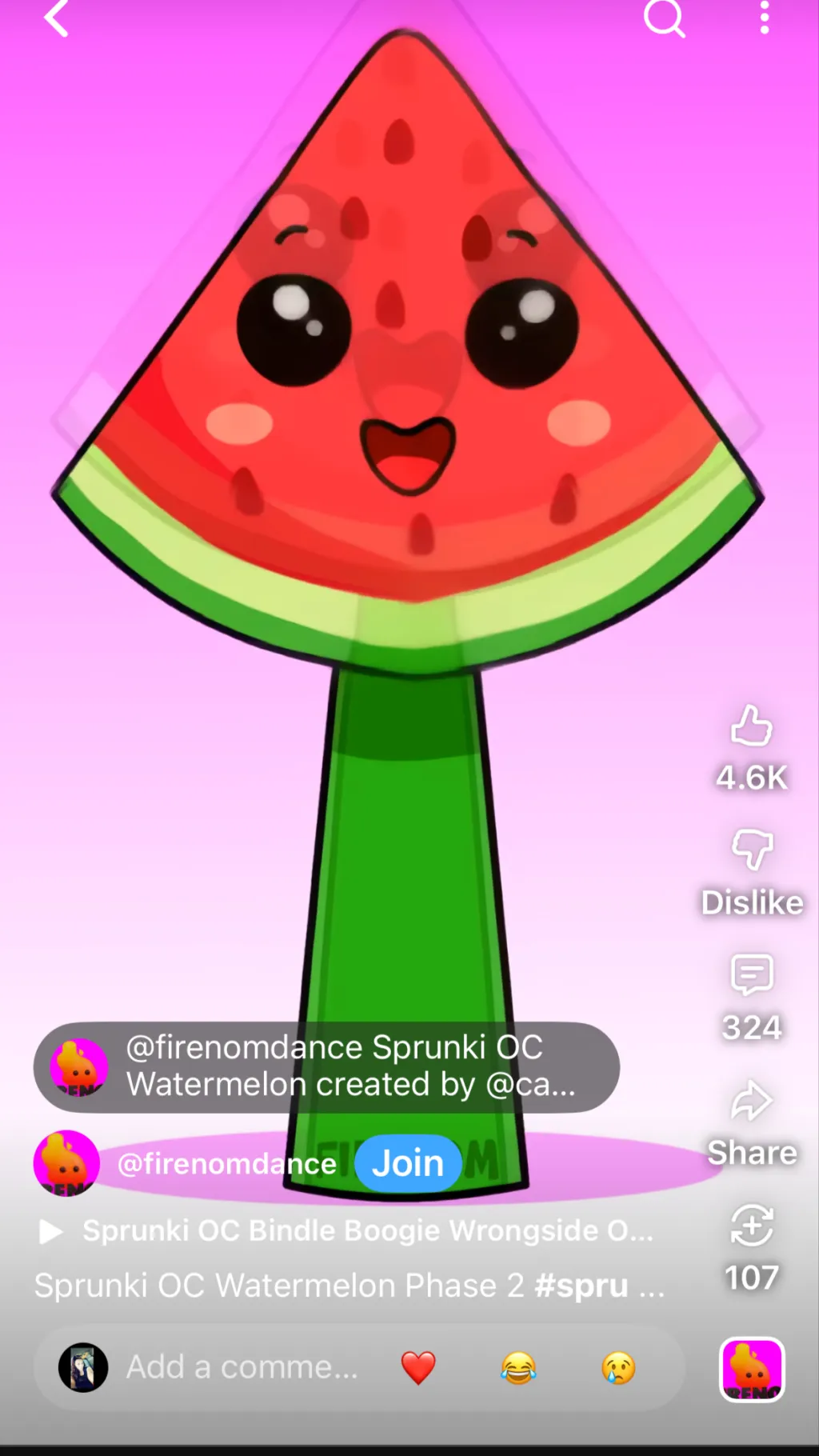This screenshot has height=1456, width=819.
Task: Open the comments section
Action: click(750, 976)
